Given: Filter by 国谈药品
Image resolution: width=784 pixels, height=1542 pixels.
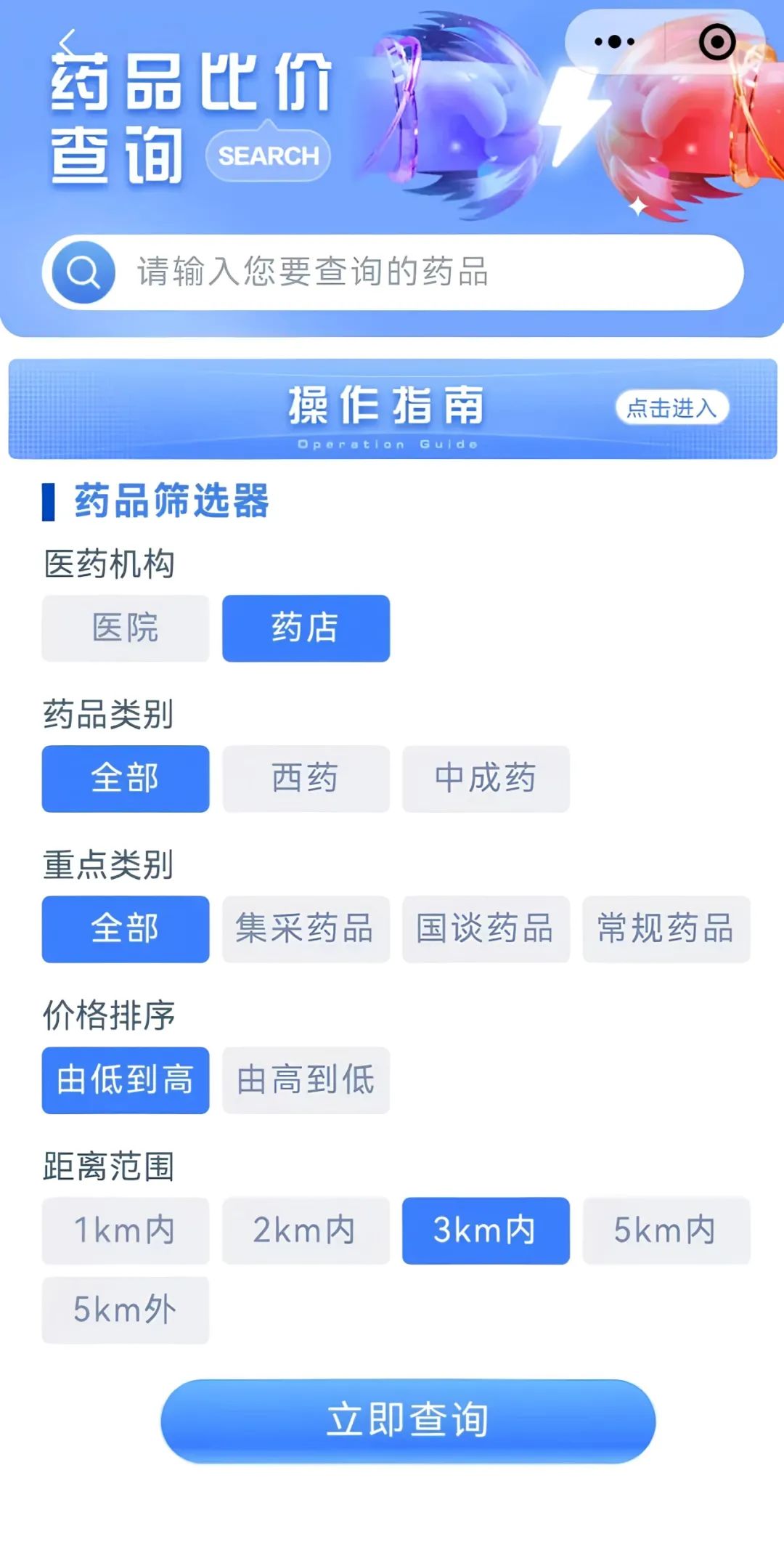Looking at the screenshot, I should 486,929.
